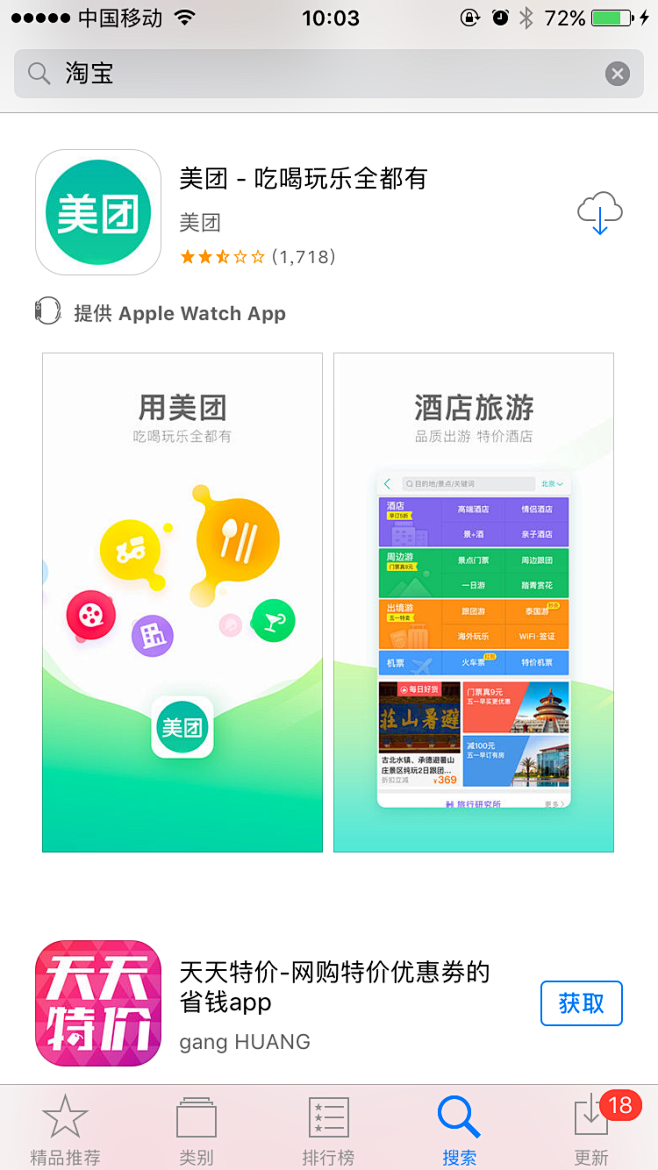The height and width of the screenshot is (1170, 658).
Task: Tap the search field containing 淘宝
Action: [310, 74]
